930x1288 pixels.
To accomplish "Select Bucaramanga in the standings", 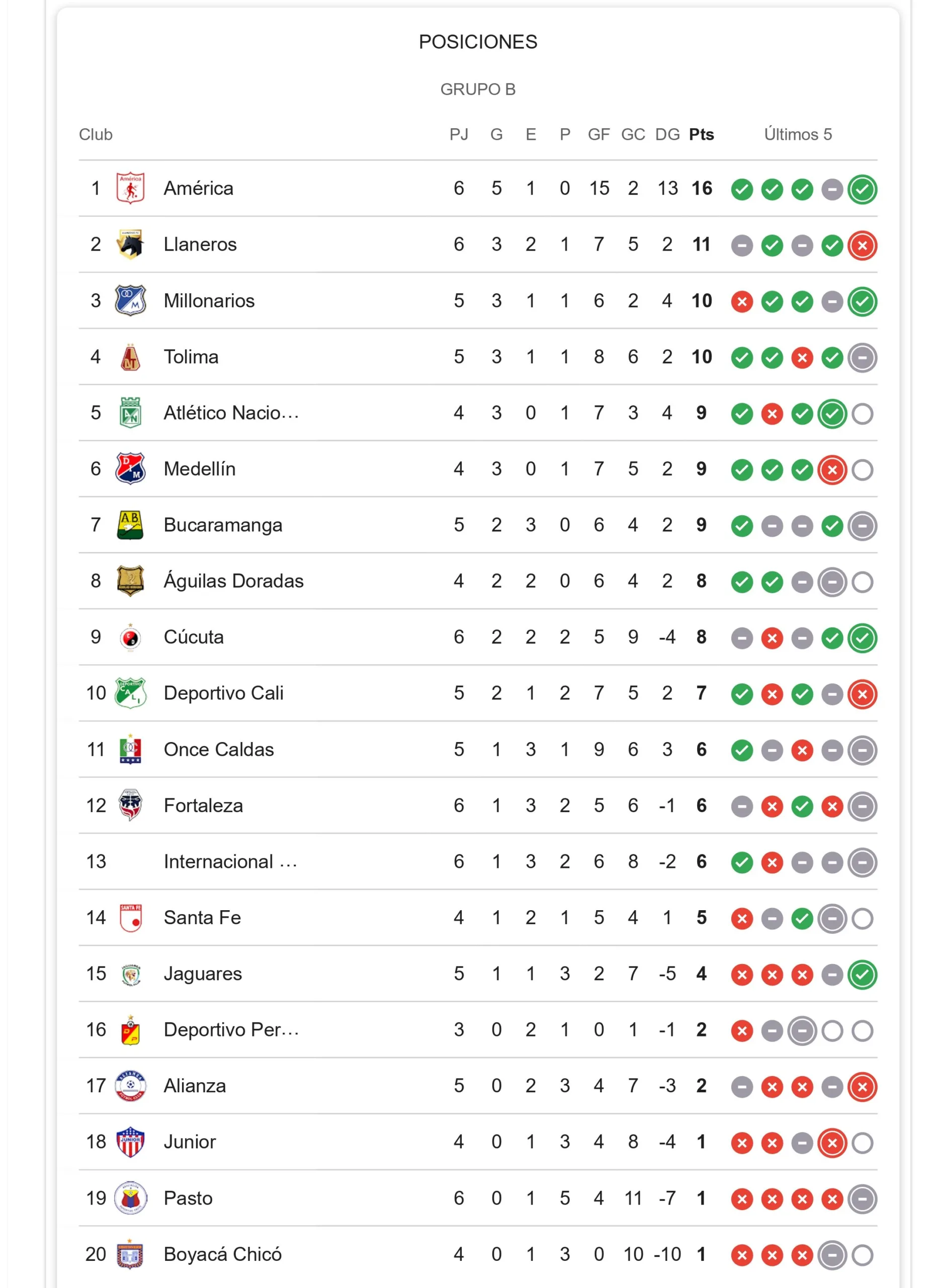I will pyautogui.click(x=477, y=525).
